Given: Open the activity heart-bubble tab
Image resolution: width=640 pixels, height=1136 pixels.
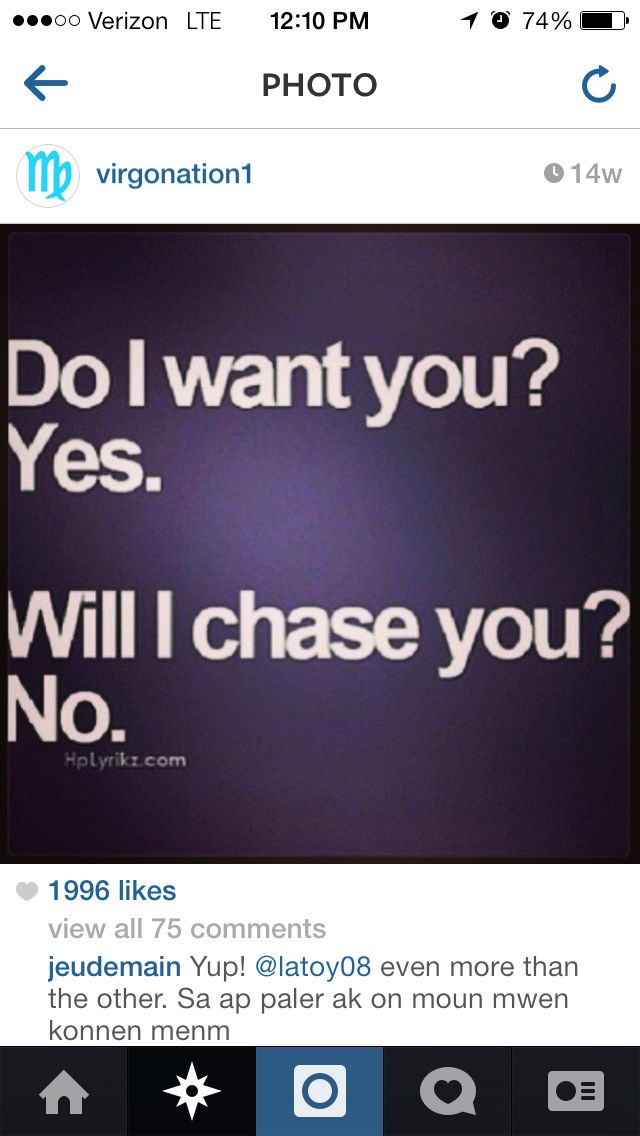Looking at the screenshot, I should coord(447,1091).
